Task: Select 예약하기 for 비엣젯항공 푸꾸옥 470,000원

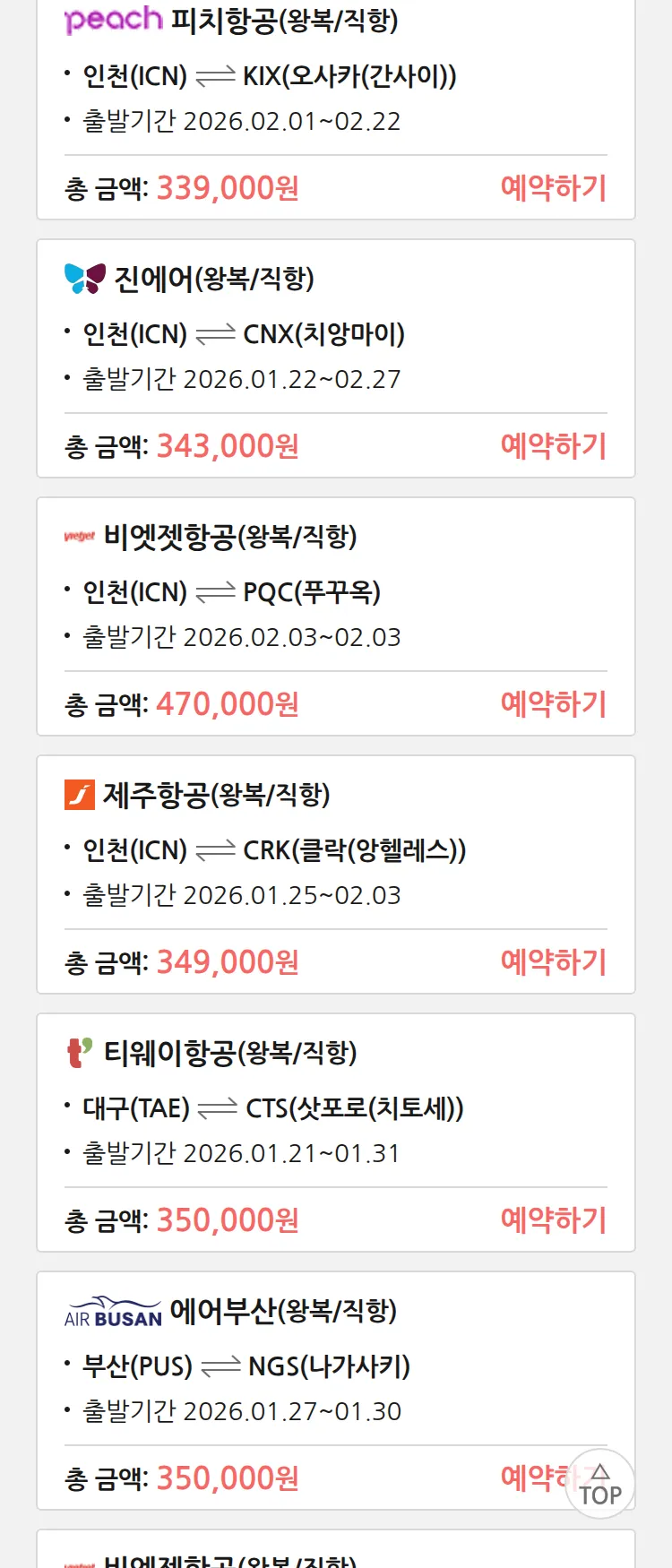Action: point(553,704)
